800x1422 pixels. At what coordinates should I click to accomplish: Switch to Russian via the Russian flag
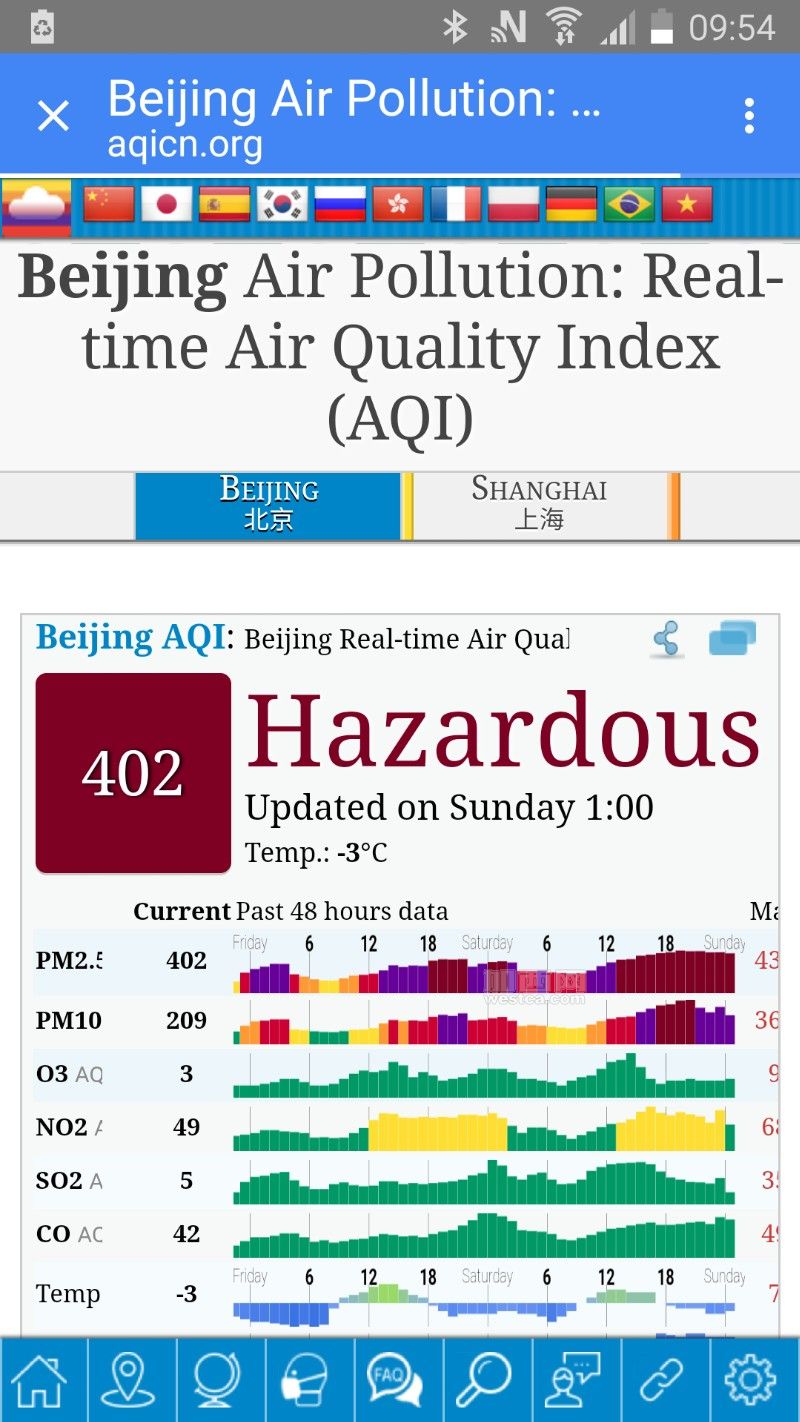340,204
